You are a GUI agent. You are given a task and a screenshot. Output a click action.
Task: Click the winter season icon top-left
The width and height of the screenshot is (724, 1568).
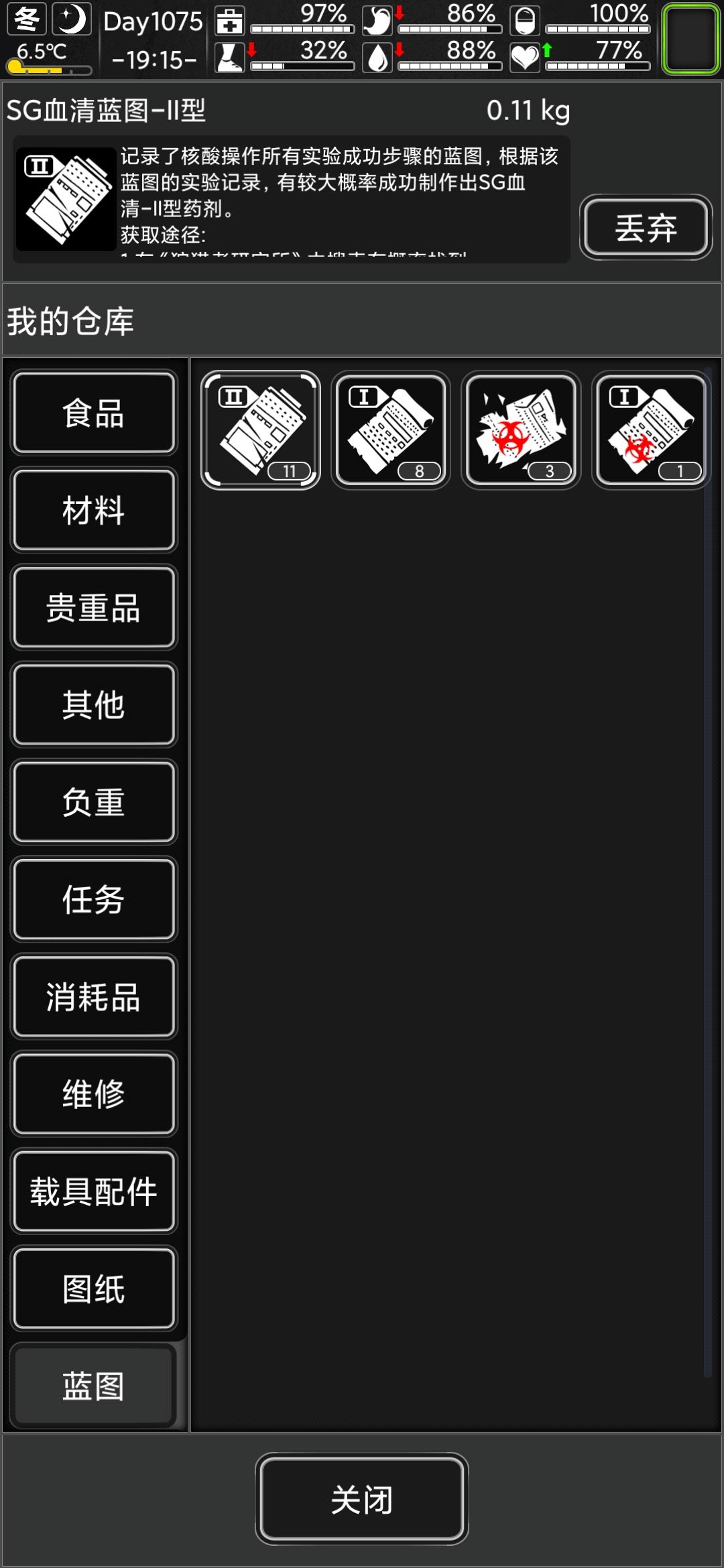point(27,19)
